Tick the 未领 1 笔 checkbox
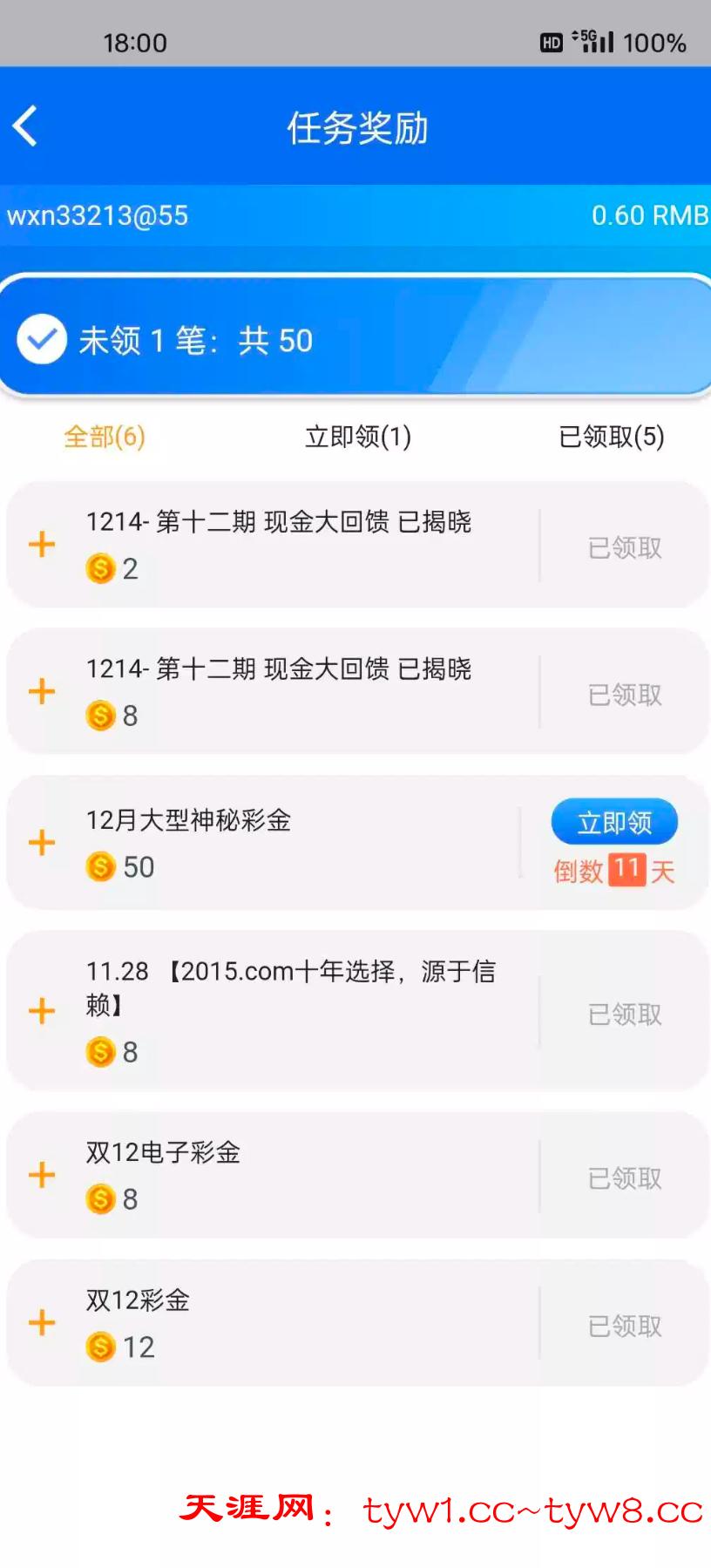 (x=42, y=339)
